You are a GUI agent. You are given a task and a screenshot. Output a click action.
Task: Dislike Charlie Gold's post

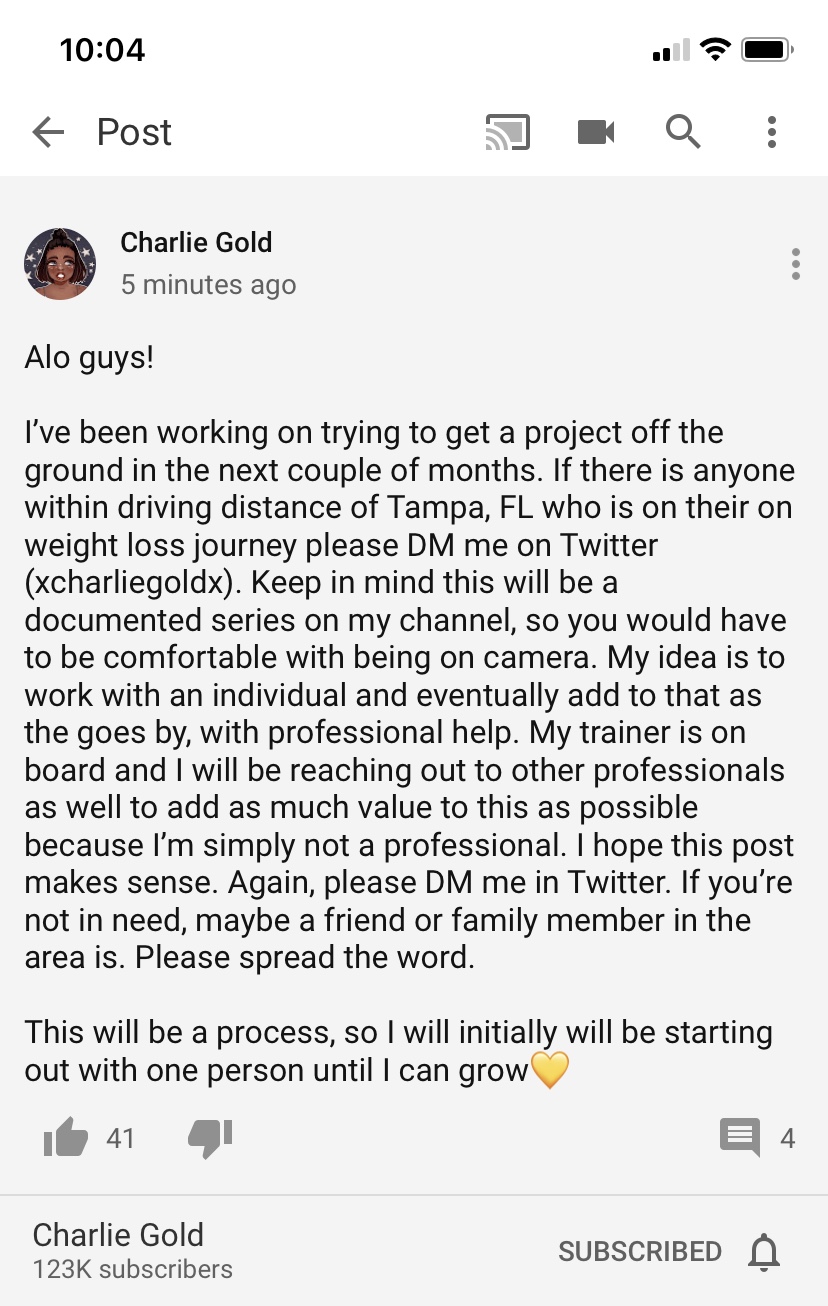[210, 1138]
